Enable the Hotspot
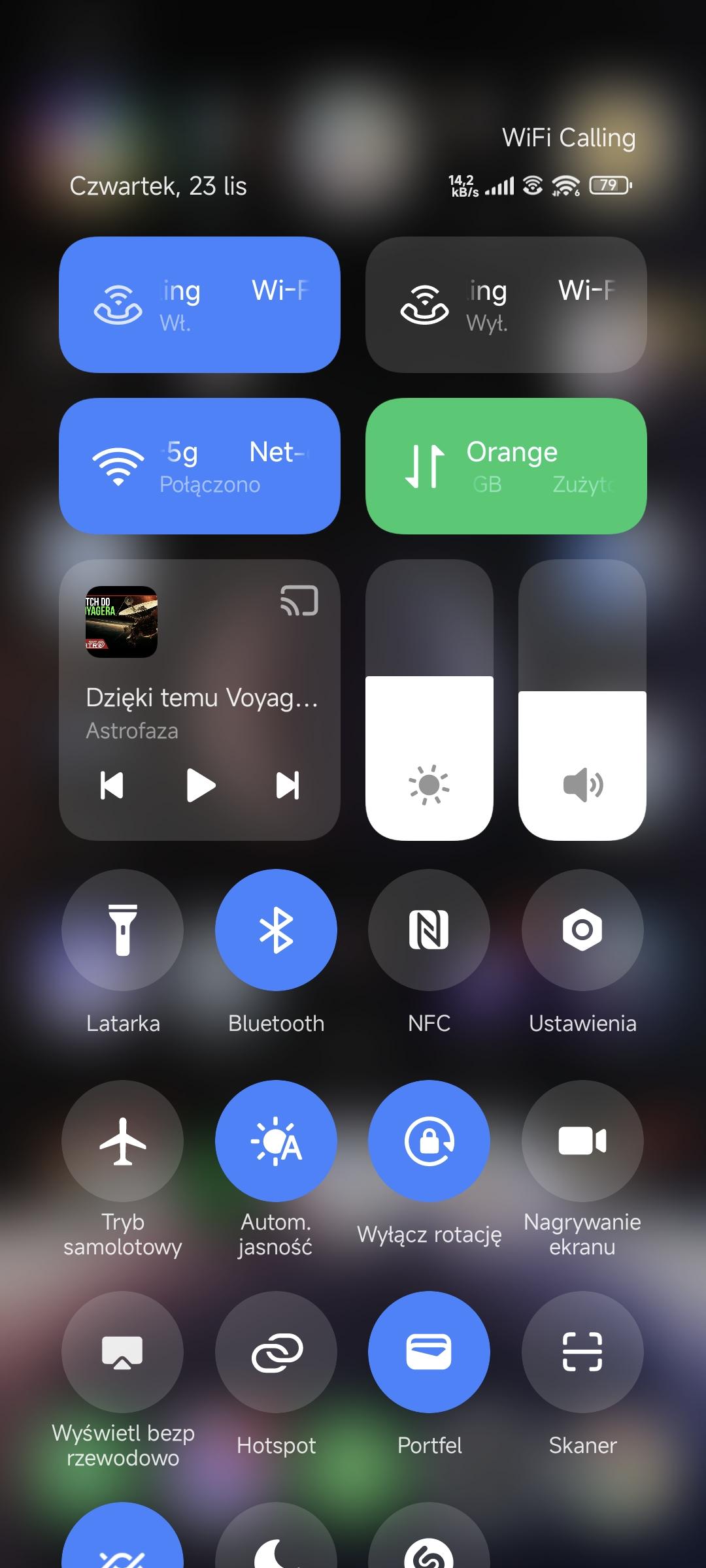Image resolution: width=706 pixels, height=1568 pixels. (x=276, y=1352)
